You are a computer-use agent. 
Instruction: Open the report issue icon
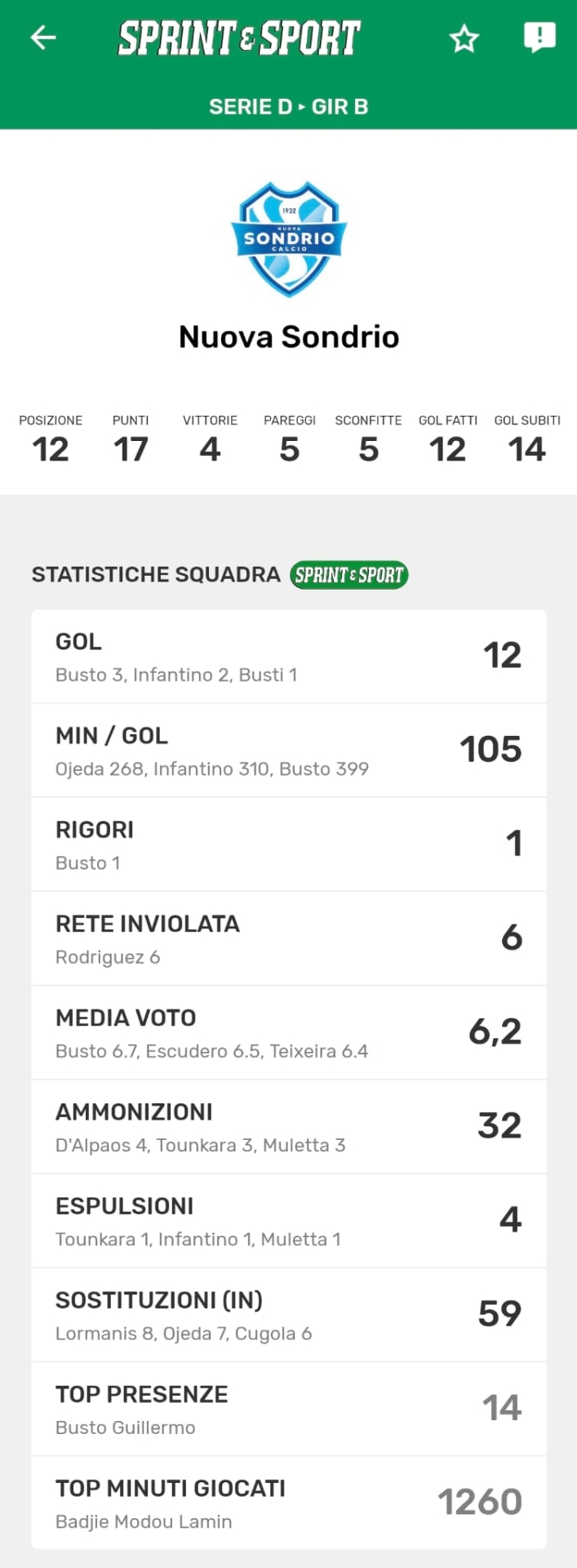tap(539, 37)
